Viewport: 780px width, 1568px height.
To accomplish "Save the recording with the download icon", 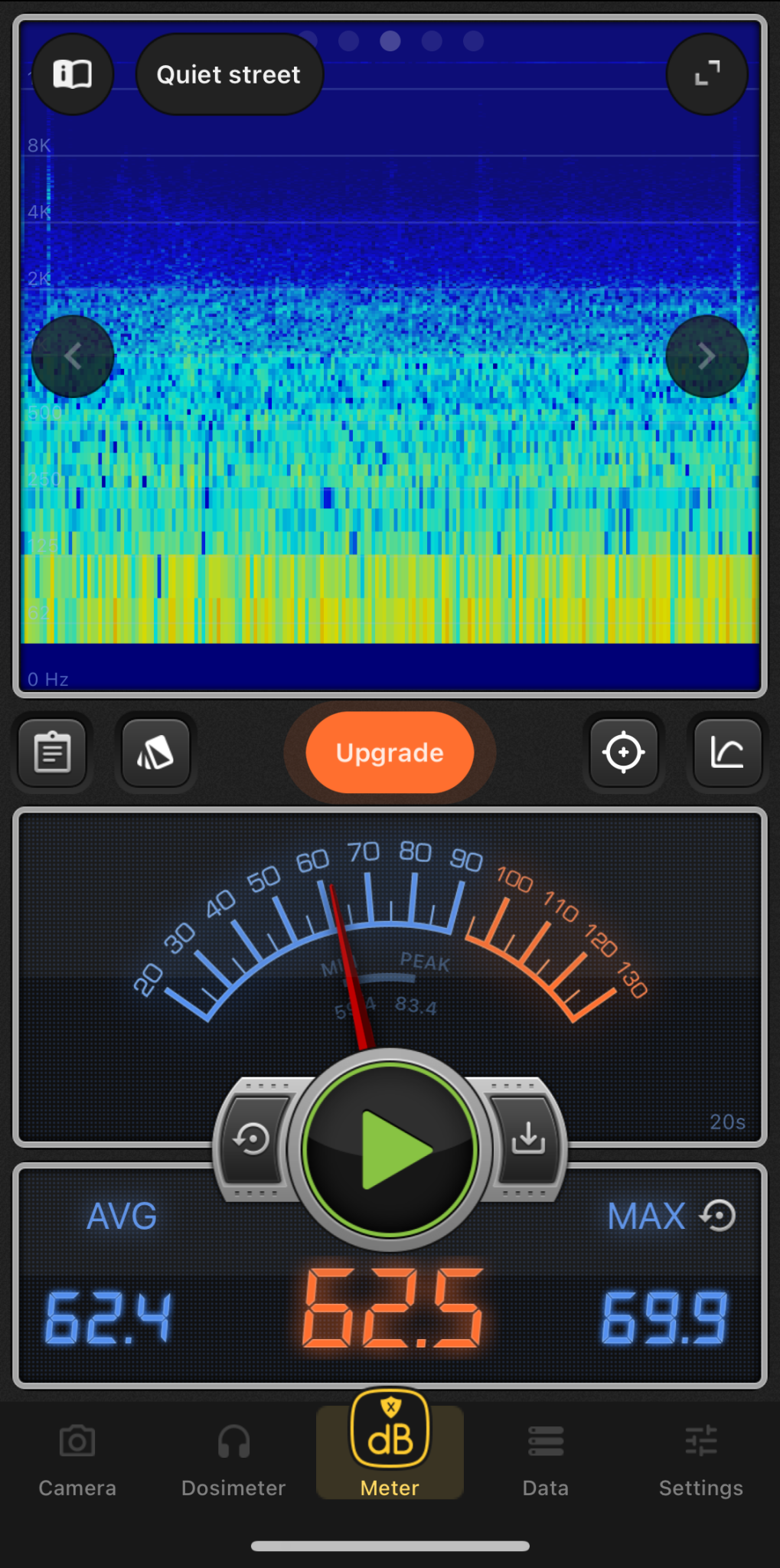I will [x=528, y=1138].
